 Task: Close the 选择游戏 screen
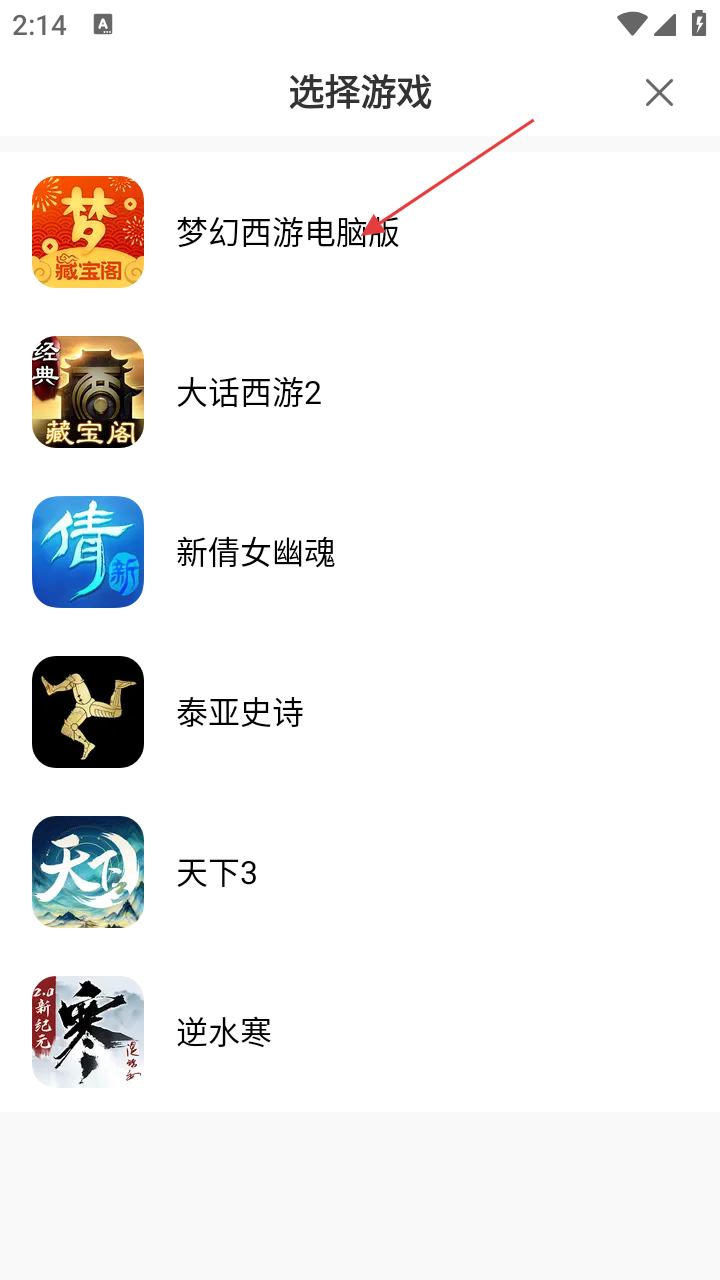click(659, 93)
